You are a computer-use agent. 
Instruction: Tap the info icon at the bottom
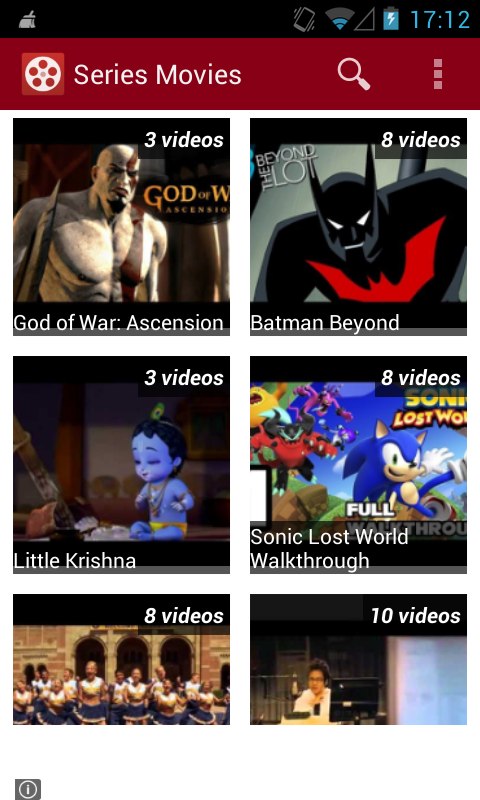click(28, 789)
